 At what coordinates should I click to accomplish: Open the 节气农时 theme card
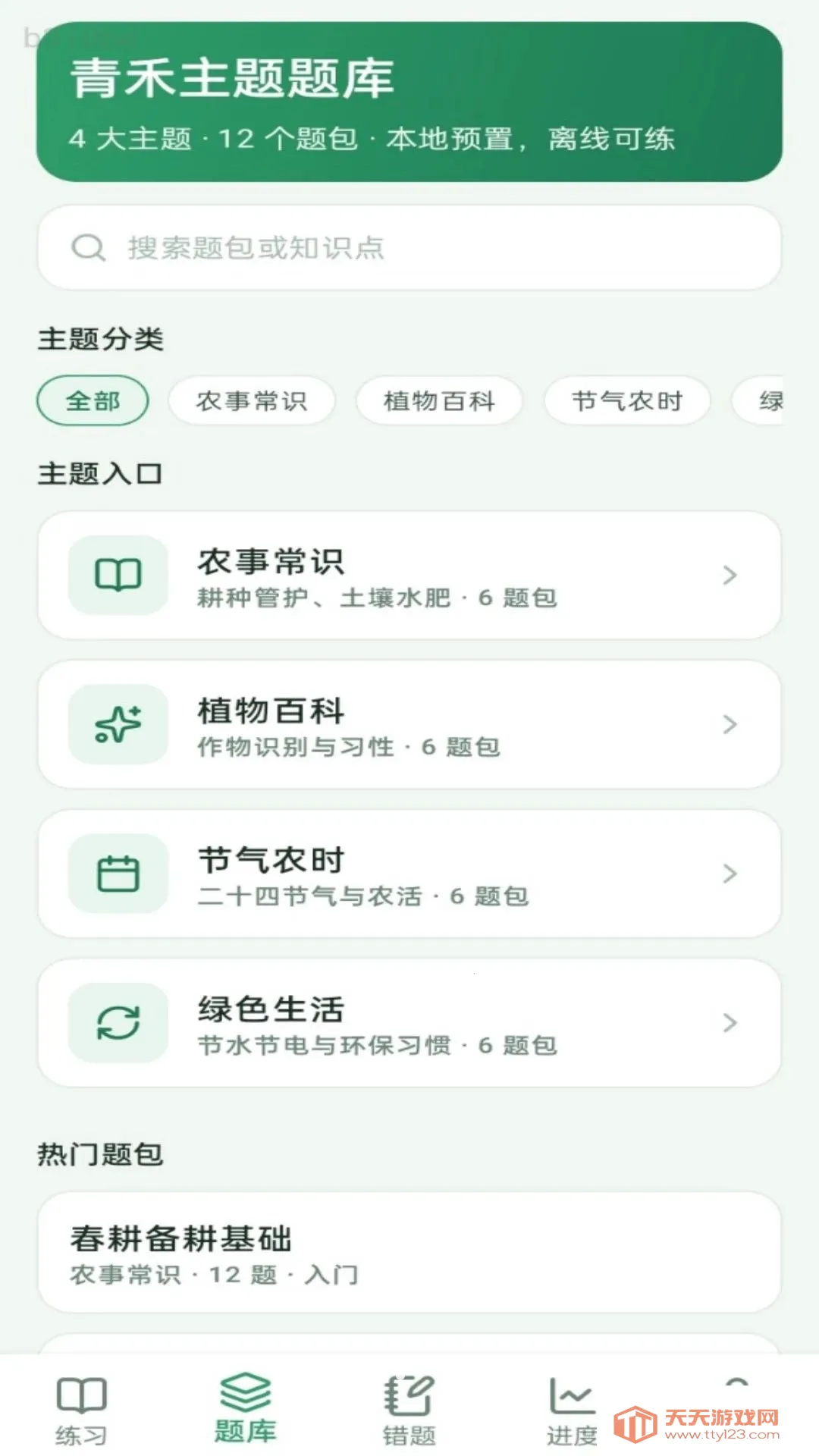tap(409, 874)
